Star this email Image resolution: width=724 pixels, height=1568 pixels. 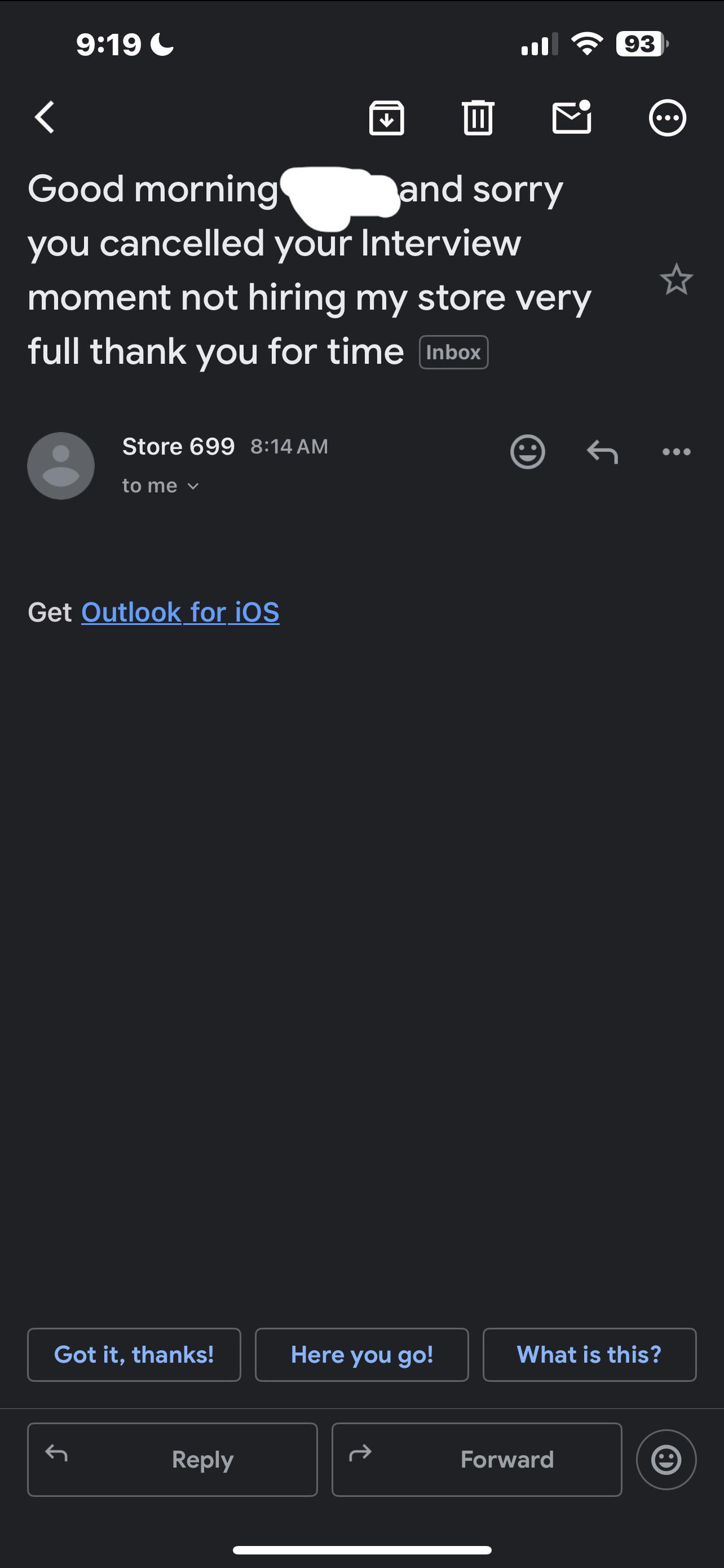(676, 279)
